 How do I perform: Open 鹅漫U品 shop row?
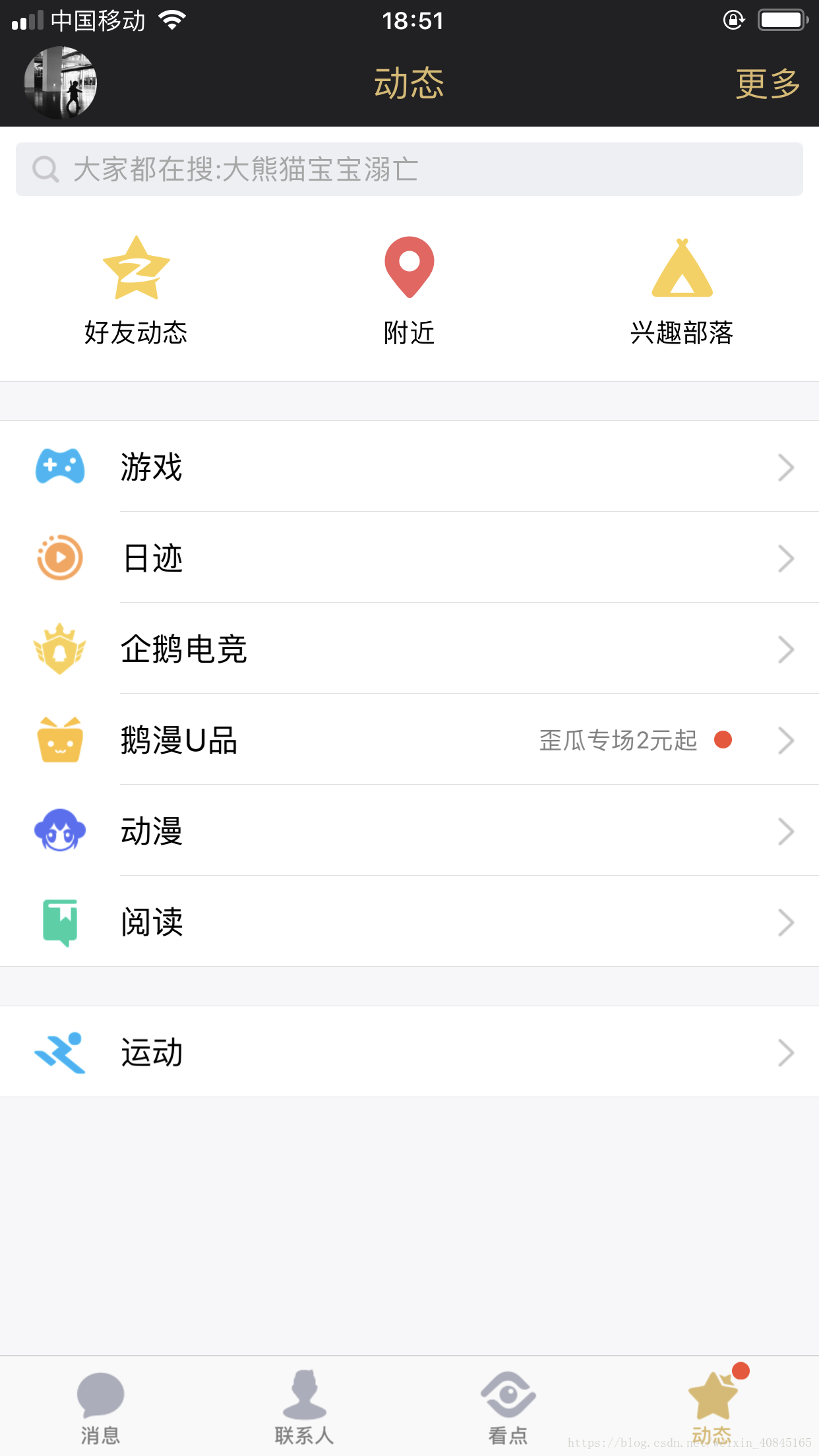[x=409, y=740]
